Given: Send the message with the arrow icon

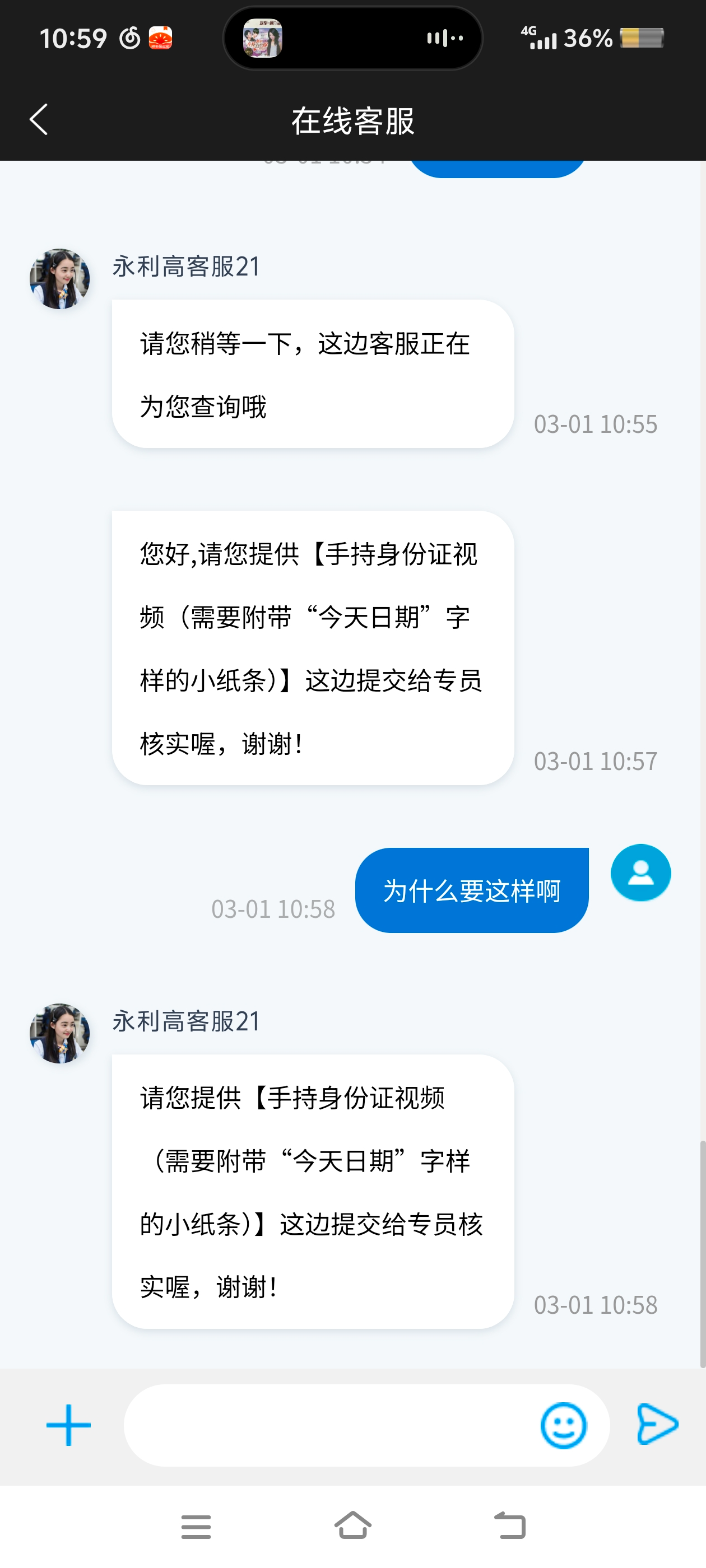Looking at the screenshot, I should pyautogui.click(x=657, y=1424).
